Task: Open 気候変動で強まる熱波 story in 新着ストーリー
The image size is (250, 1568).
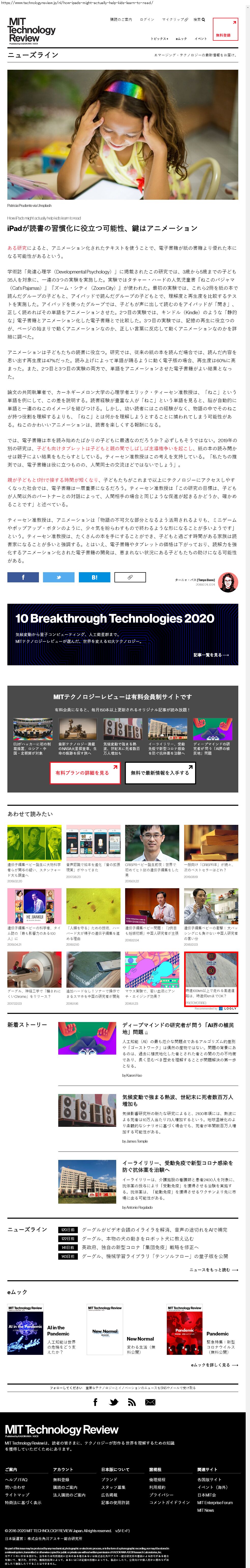Action: (178, 1100)
